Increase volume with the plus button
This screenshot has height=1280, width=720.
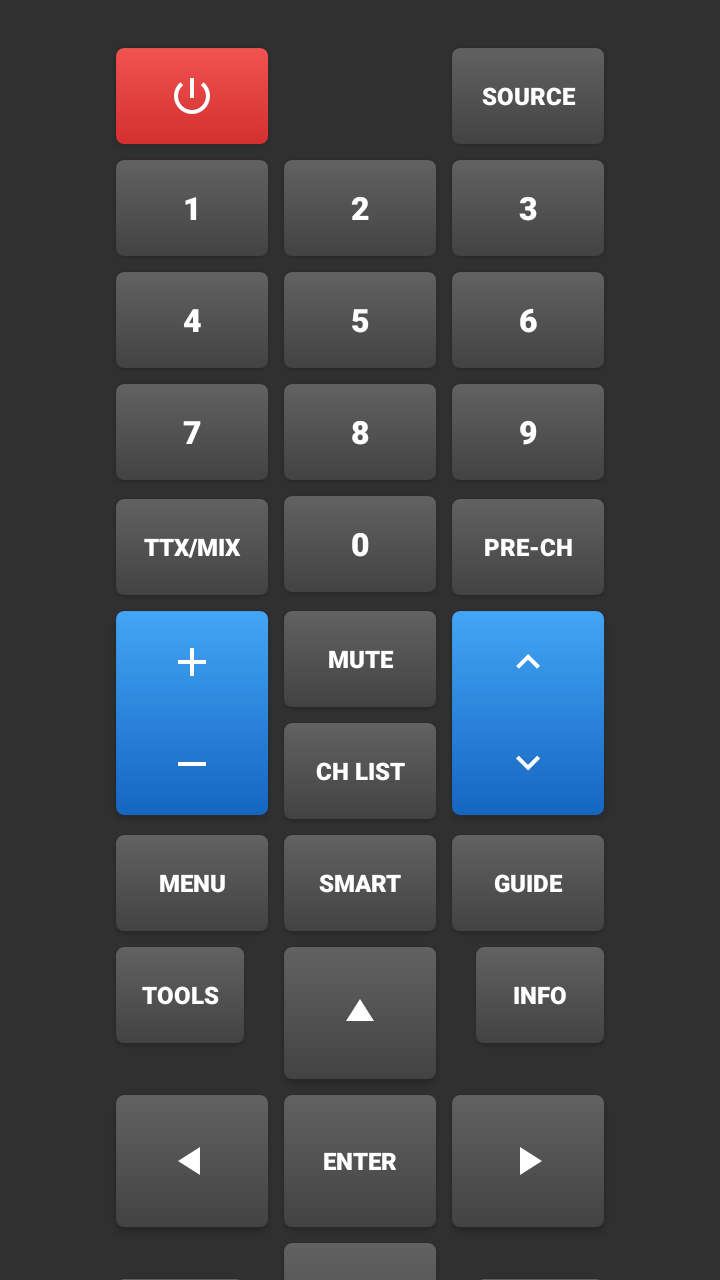point(192,662)
